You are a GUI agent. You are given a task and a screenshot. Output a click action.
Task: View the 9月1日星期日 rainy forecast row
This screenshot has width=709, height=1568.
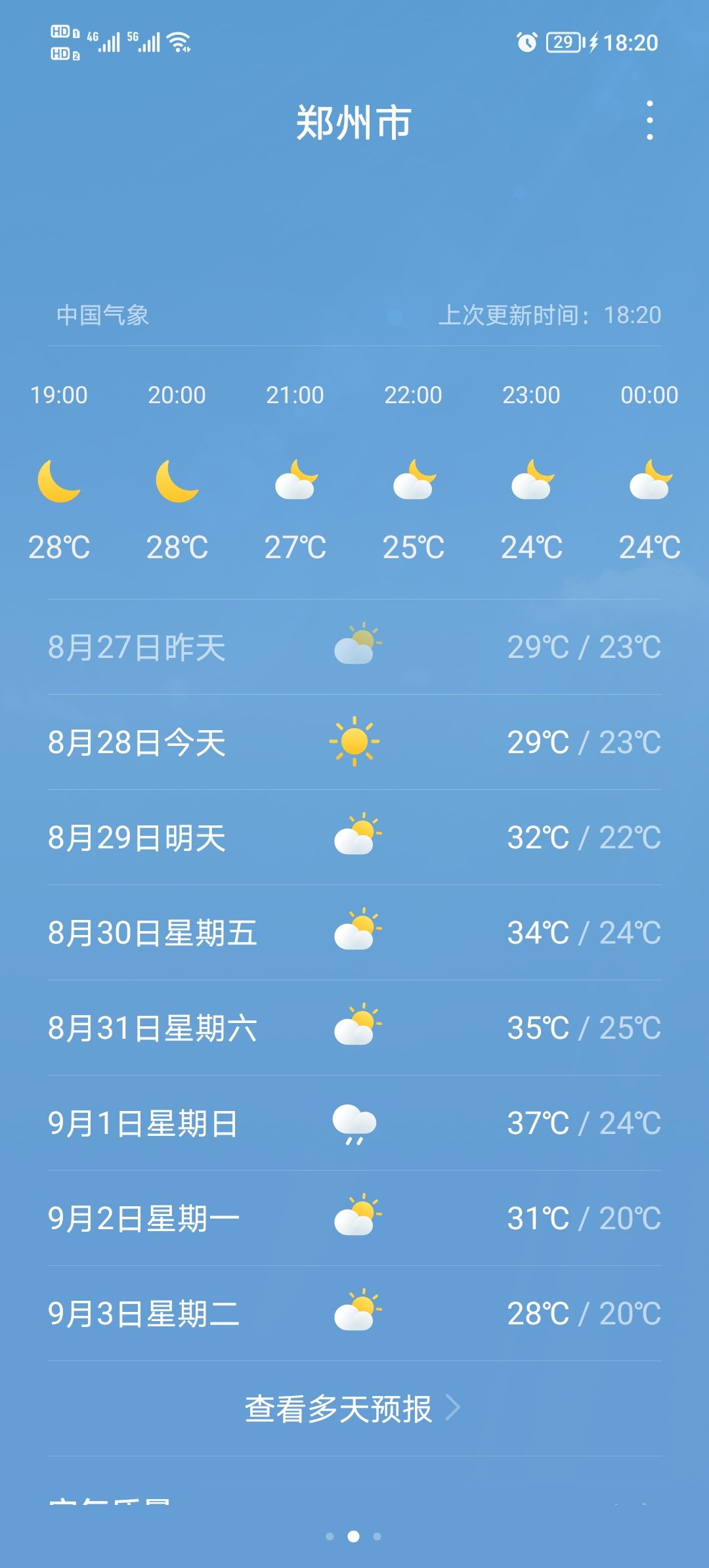coord(354,1123)
